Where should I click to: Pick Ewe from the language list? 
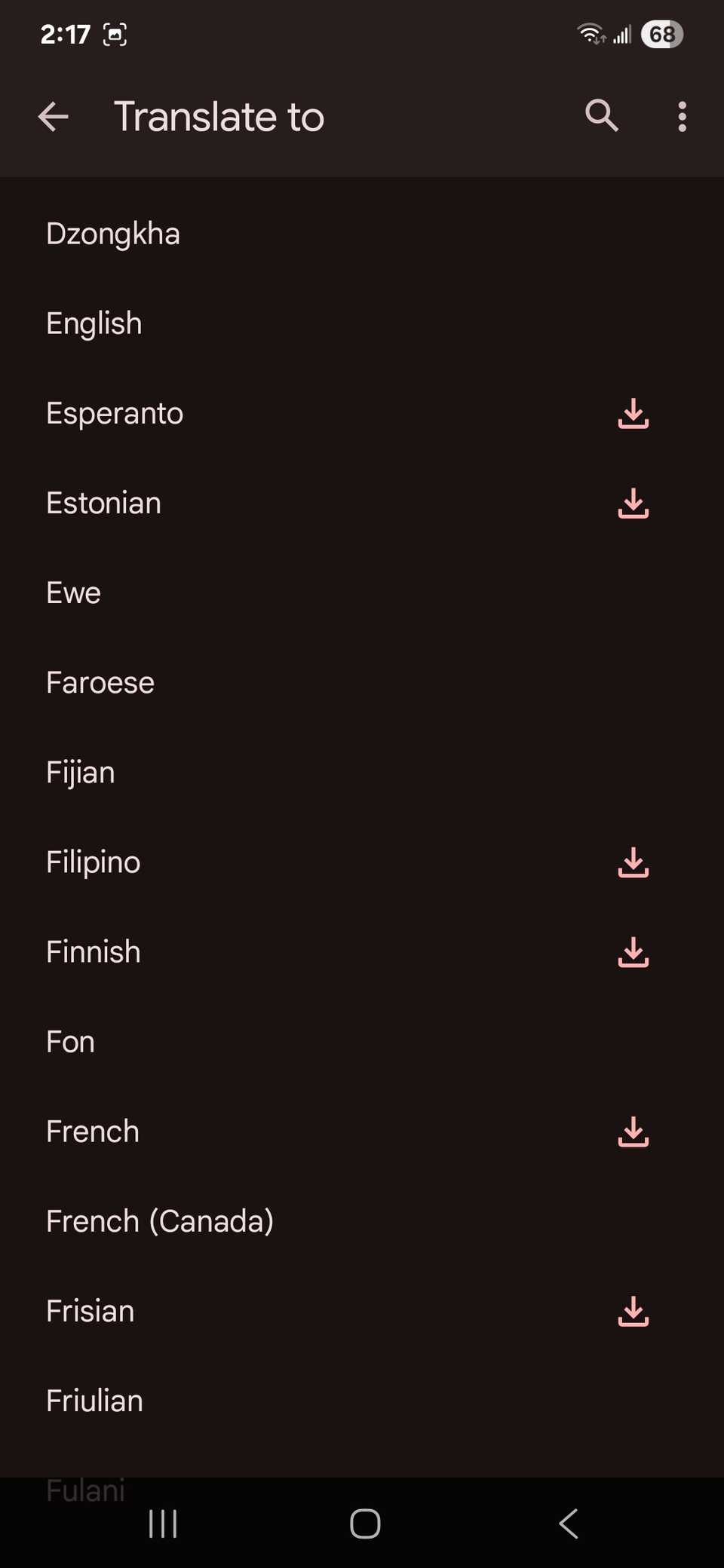point(72,593)
